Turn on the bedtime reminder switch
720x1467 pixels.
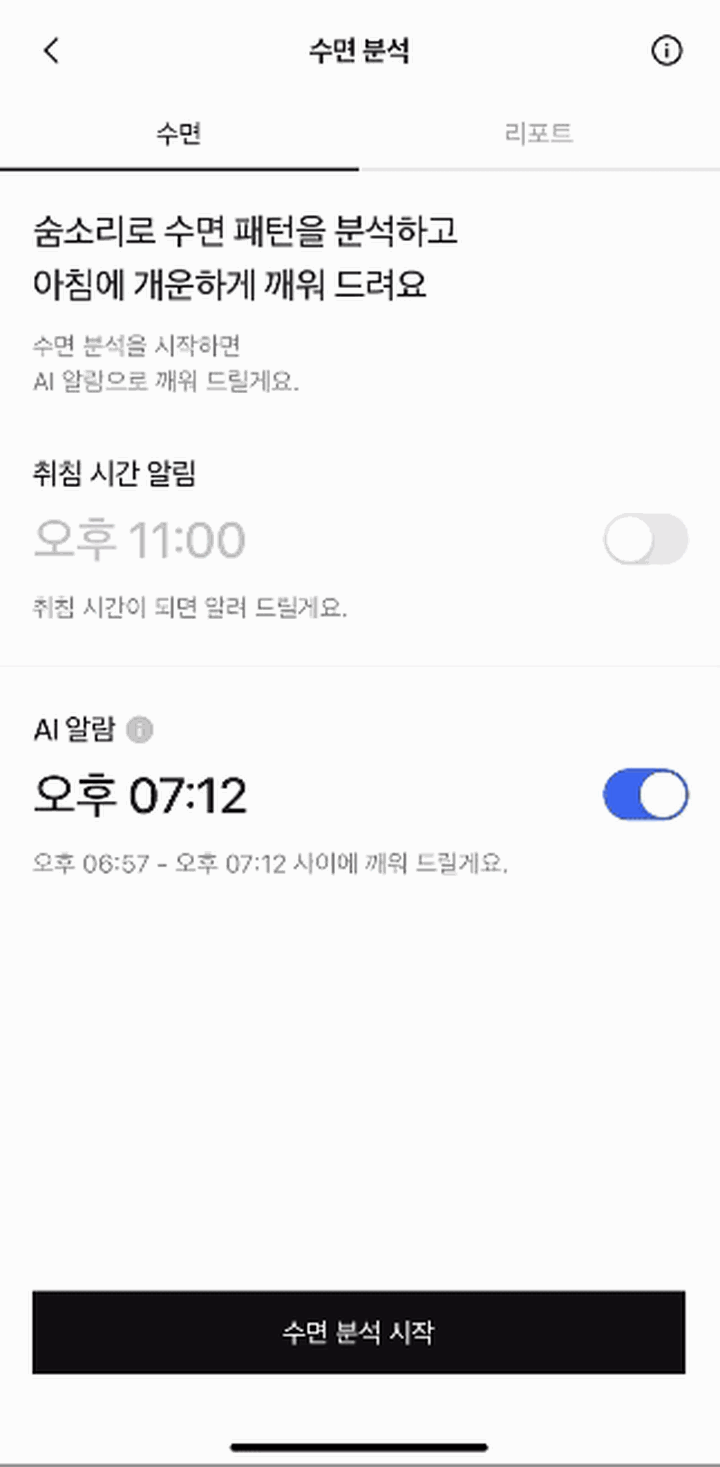(645, 538)
